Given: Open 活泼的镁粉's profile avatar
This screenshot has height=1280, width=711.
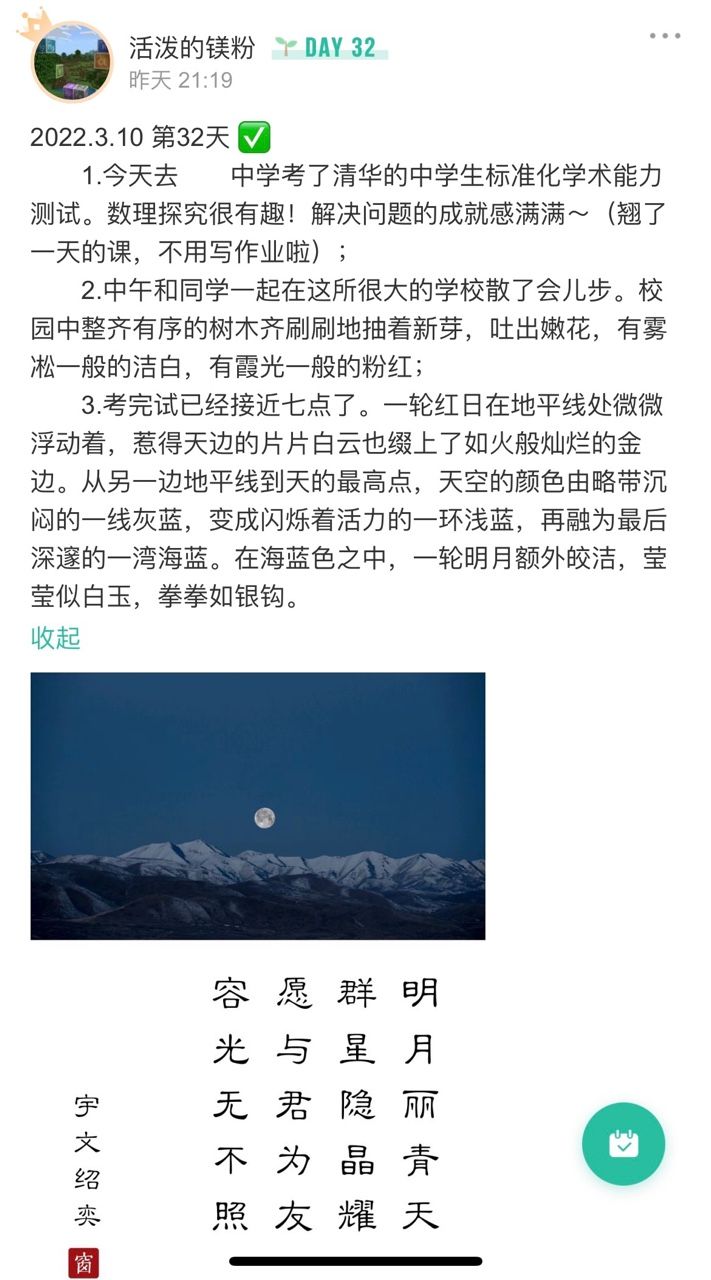Looking at the screenshot, I should point(73,62).
